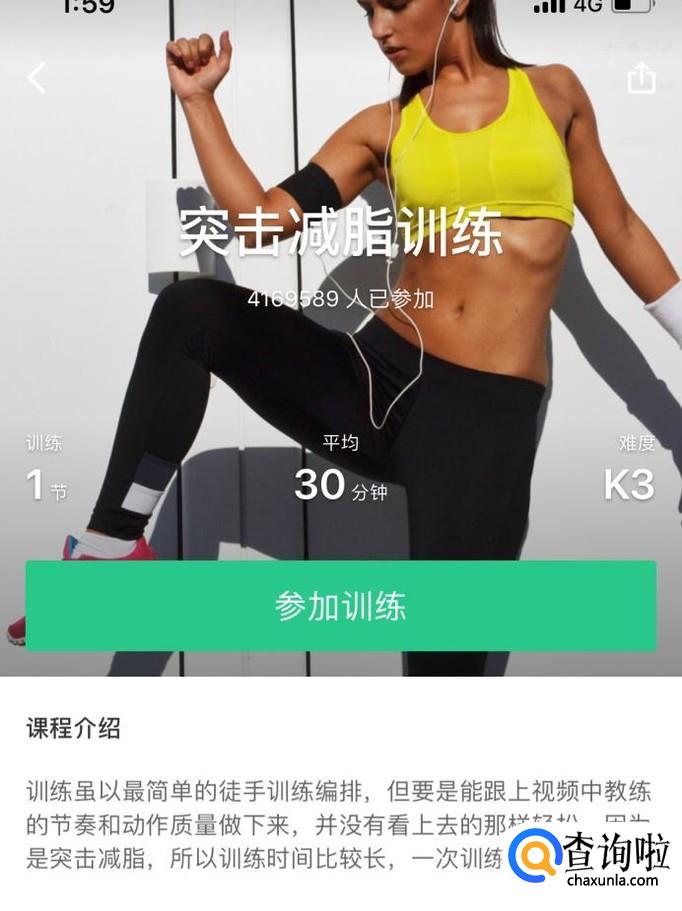Tap the green 参加训练 button
The image size is (682, 911).
pyautogui.click(x=341, y=606)
